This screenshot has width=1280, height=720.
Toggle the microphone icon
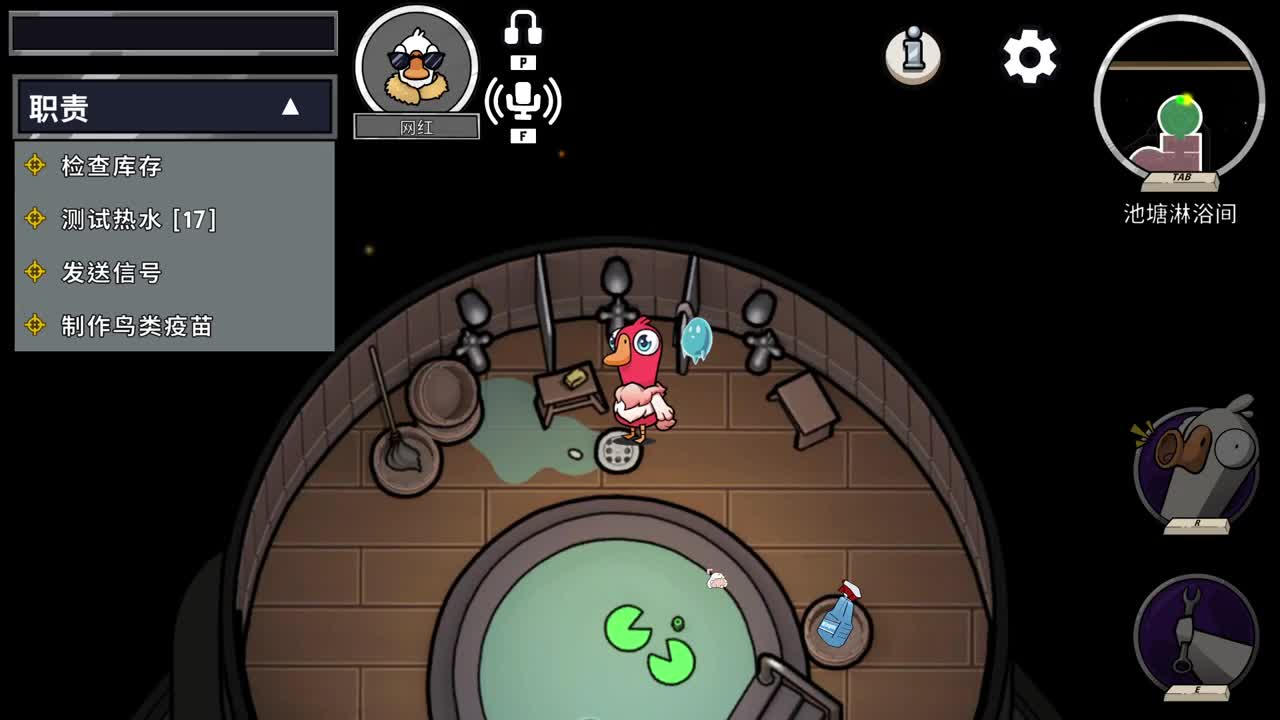pyautogui.click(x=523, y=100)
